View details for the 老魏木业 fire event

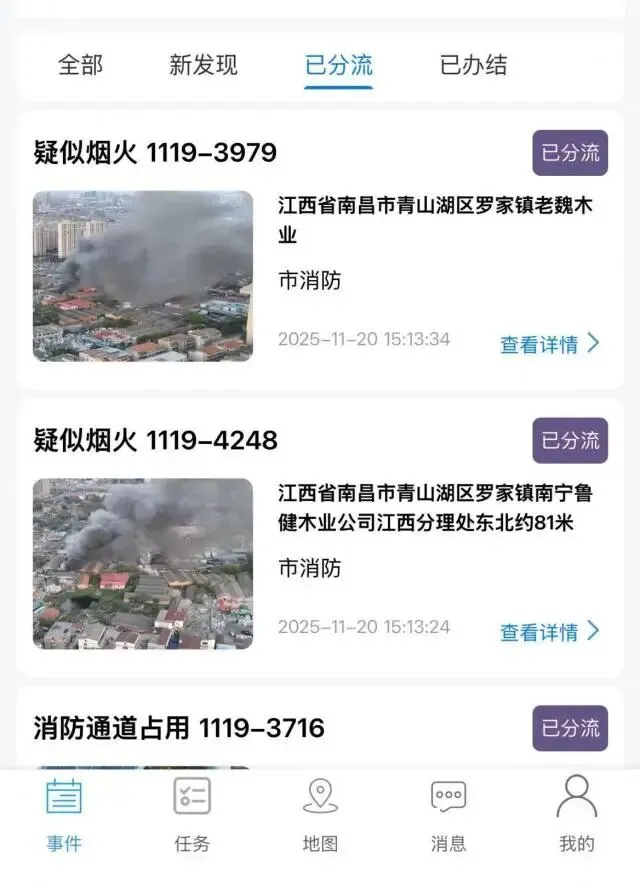(x=550, y=344)
